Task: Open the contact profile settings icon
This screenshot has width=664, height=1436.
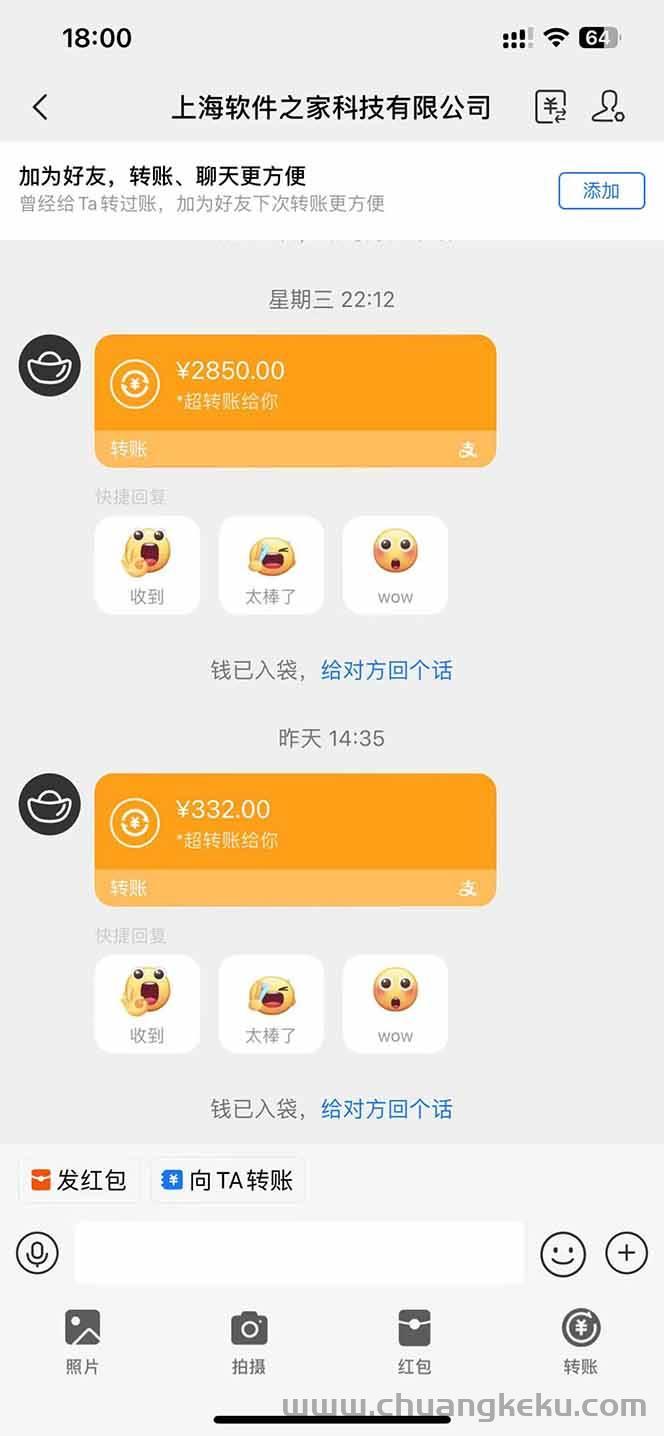Action: (608, 107)
